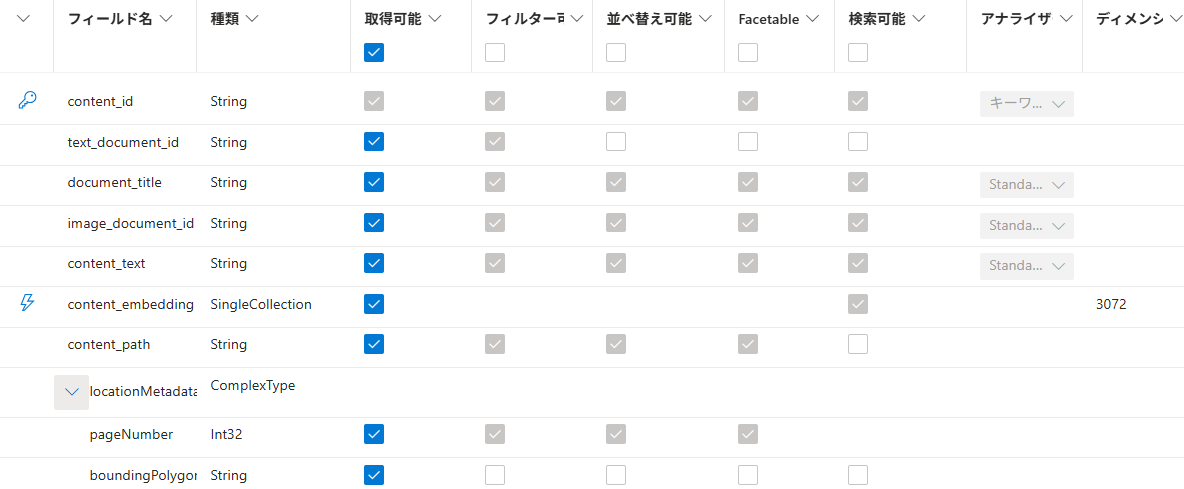This screenshot has width=1184, height=489.
Task: Uncheck 取得可能 for document_title
Action: click(374, 182)
